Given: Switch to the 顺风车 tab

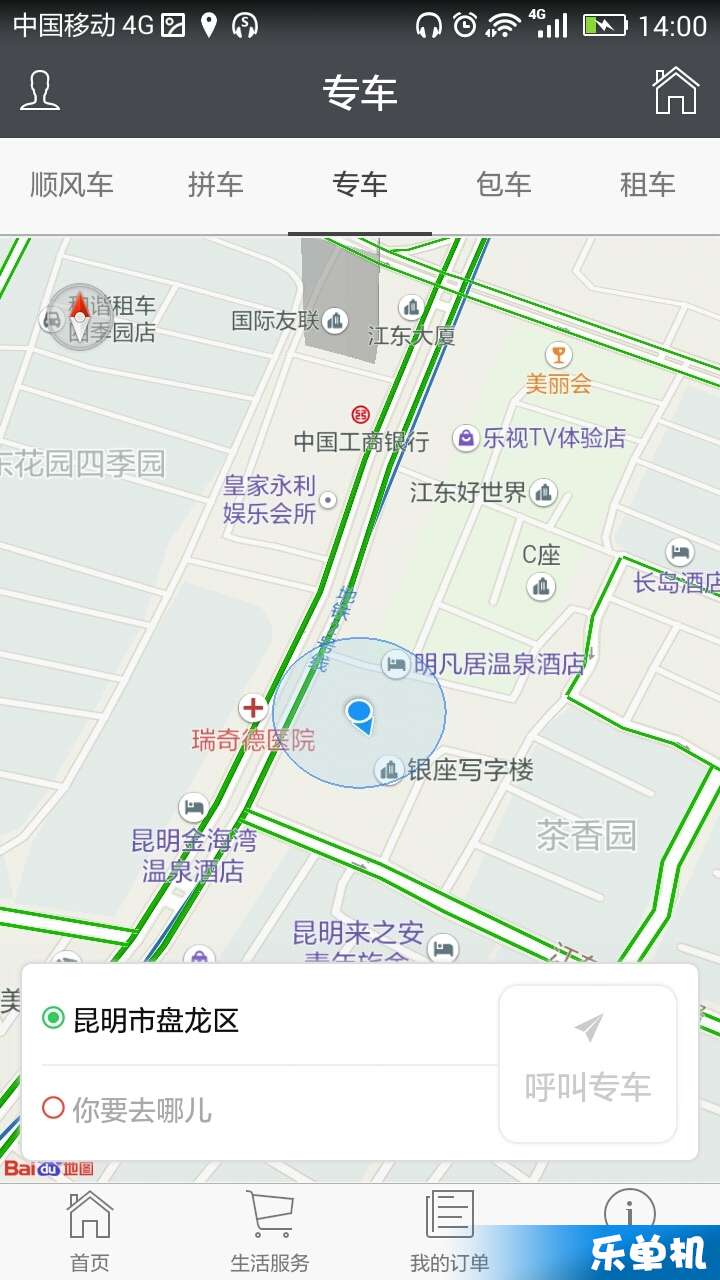Looking at the screenshot, I should 72,185.
